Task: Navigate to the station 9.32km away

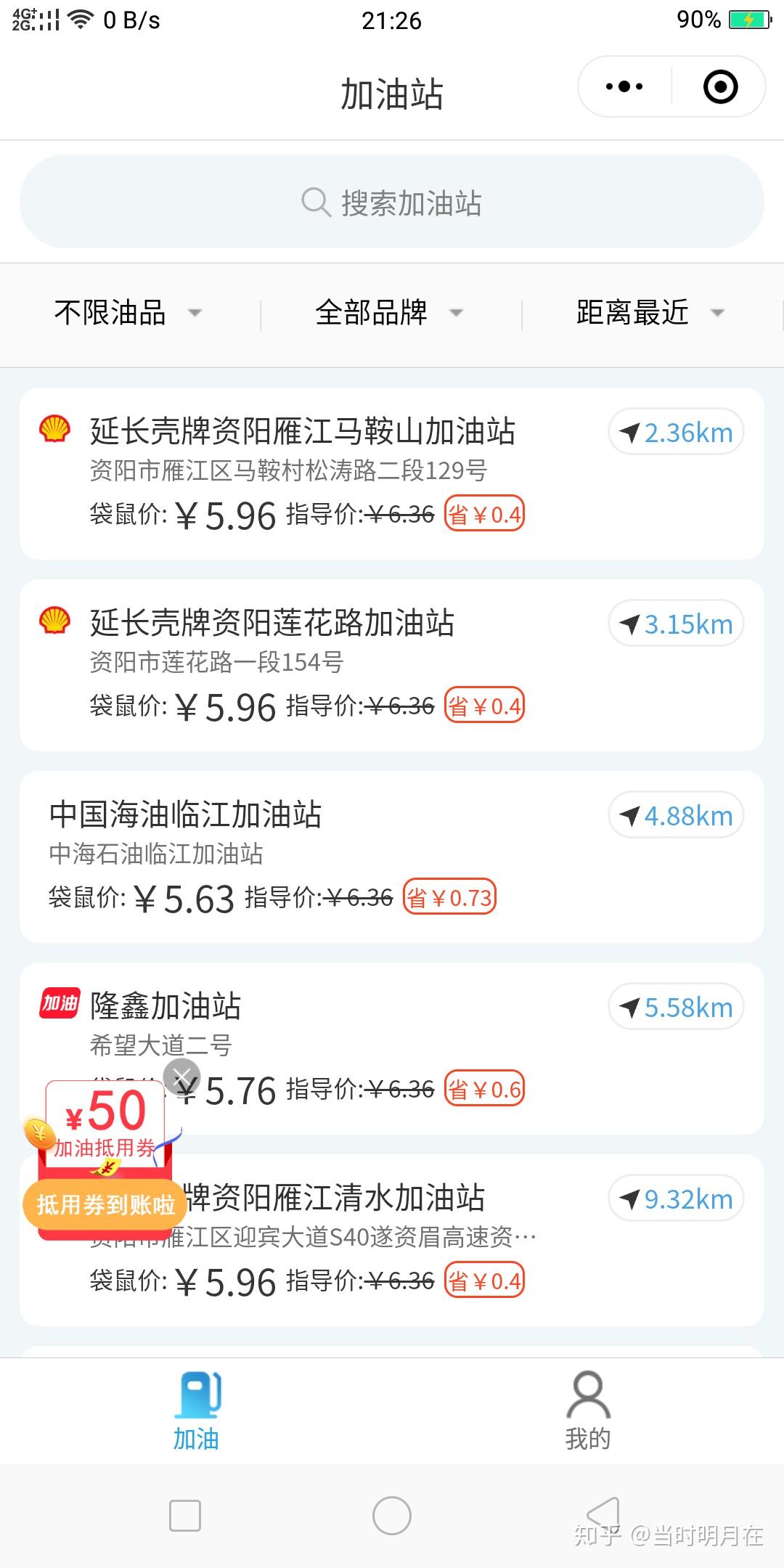Action: pos(676,1199)
